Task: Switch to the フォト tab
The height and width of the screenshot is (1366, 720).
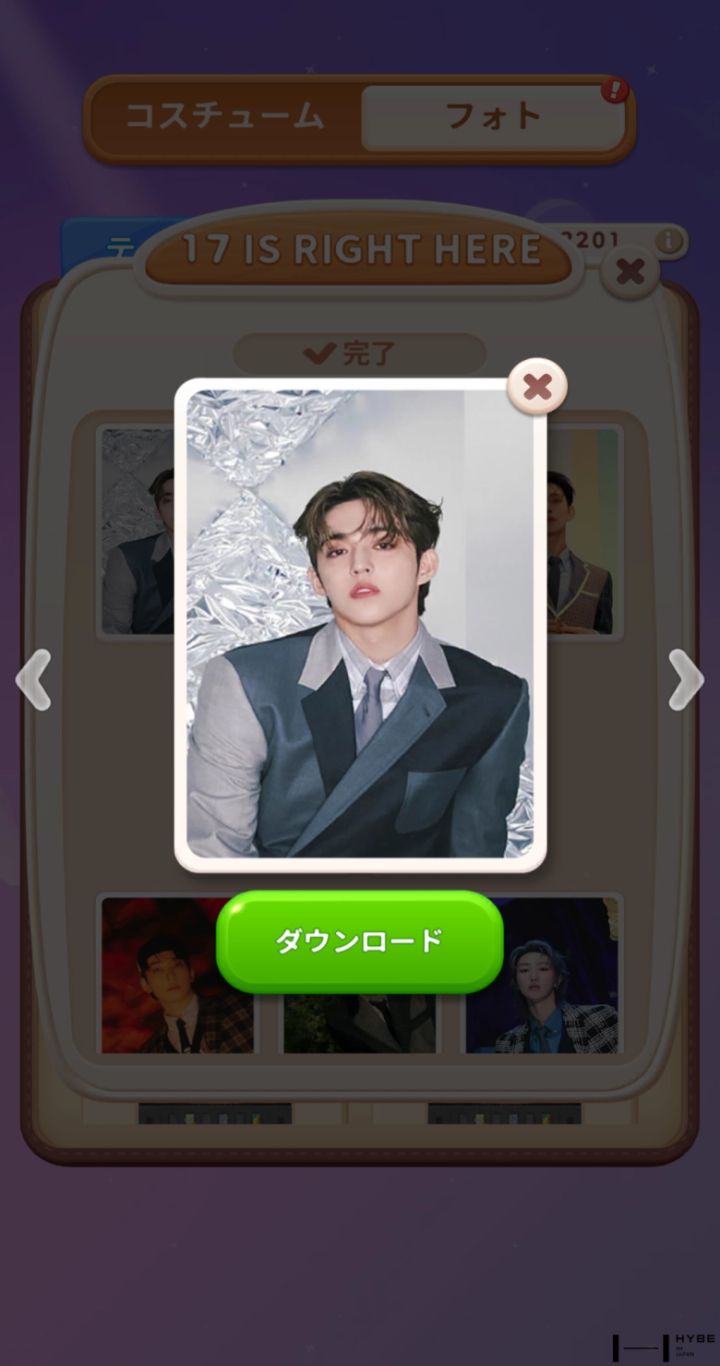Action: tap(492, 117)
